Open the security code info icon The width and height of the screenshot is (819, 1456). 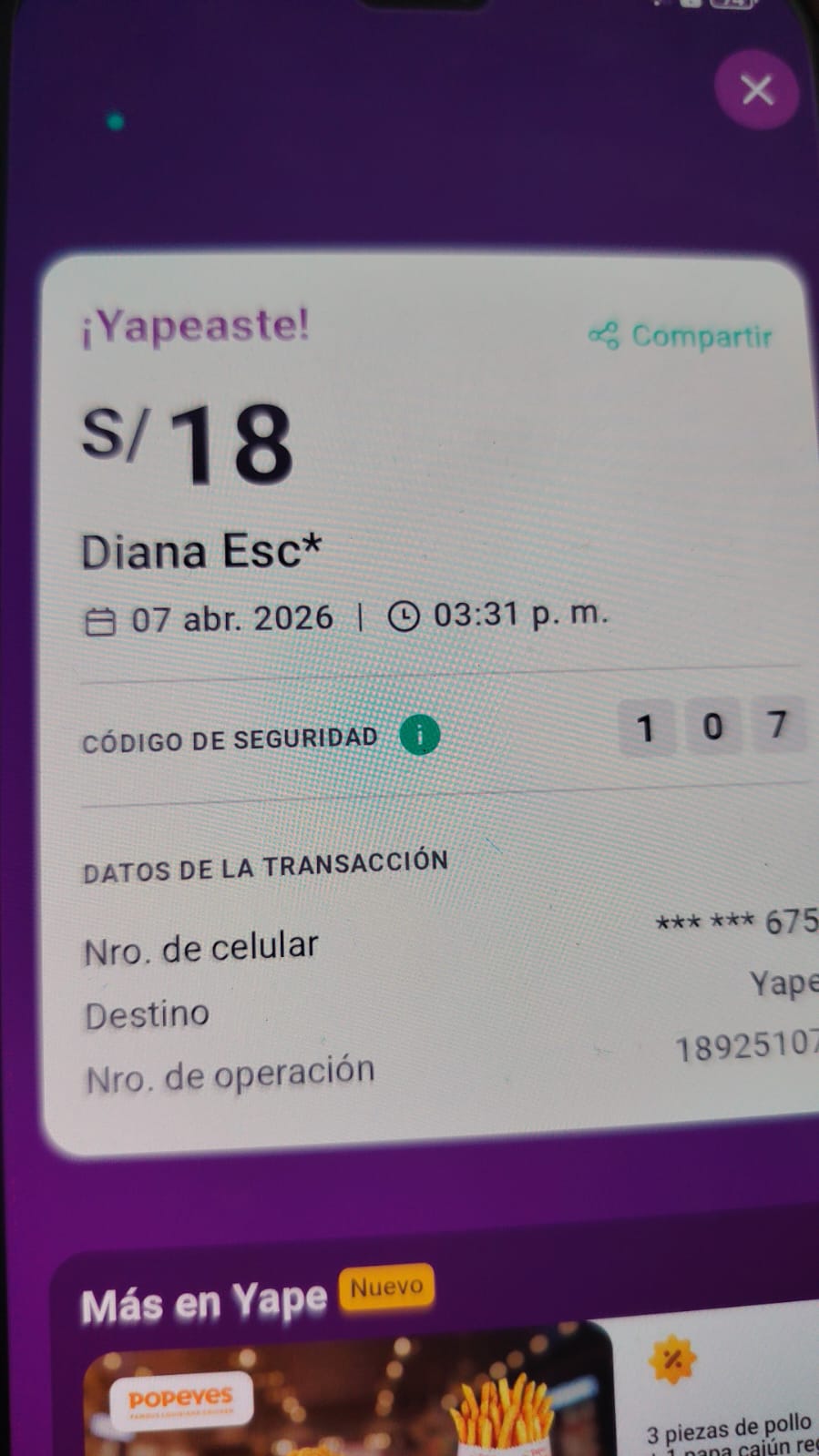(x=419, y=735)
